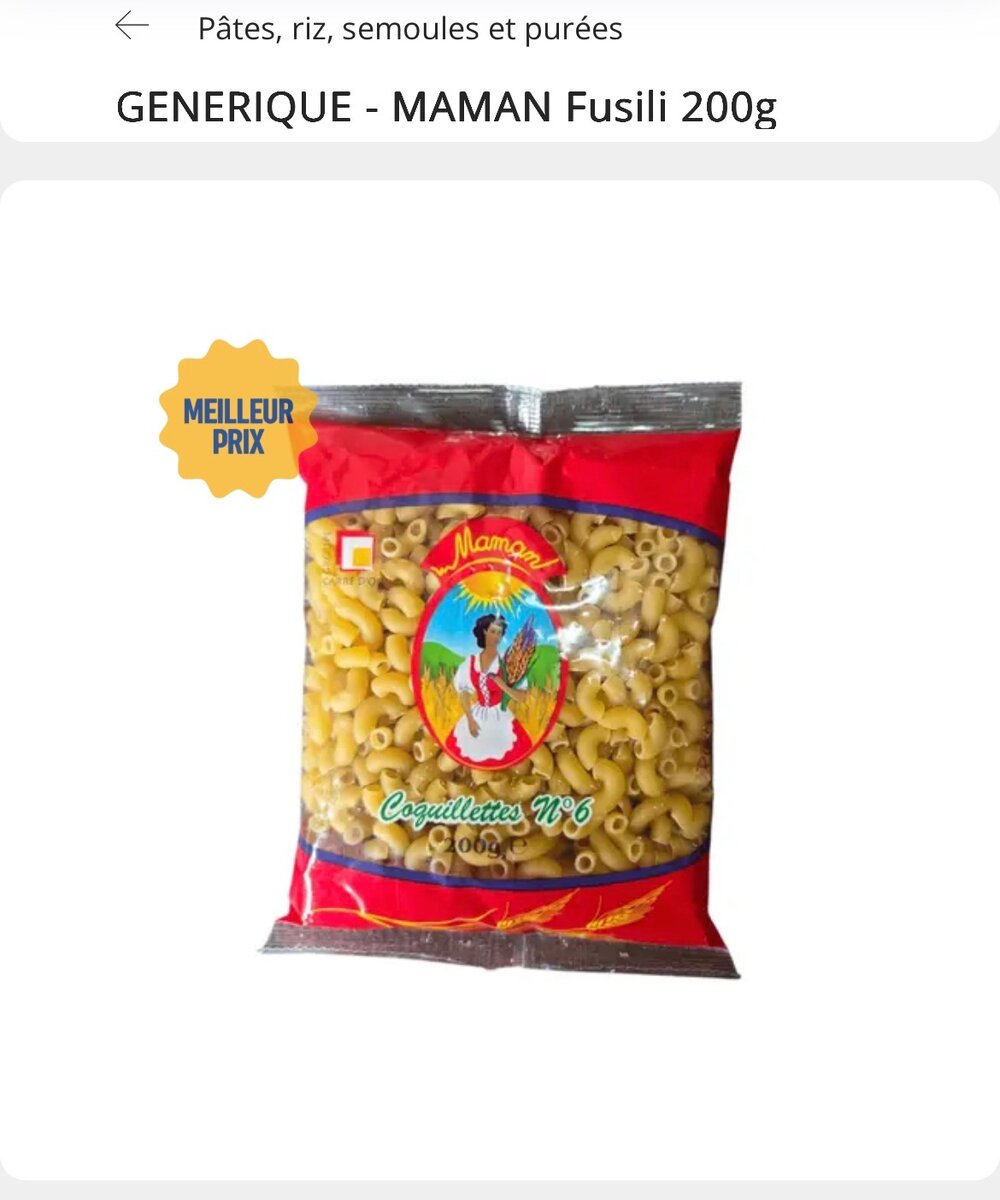Open the Pâtes, riz, semoules et purées category
This screenshot has height=1200, width=1000.
[410, 29]
